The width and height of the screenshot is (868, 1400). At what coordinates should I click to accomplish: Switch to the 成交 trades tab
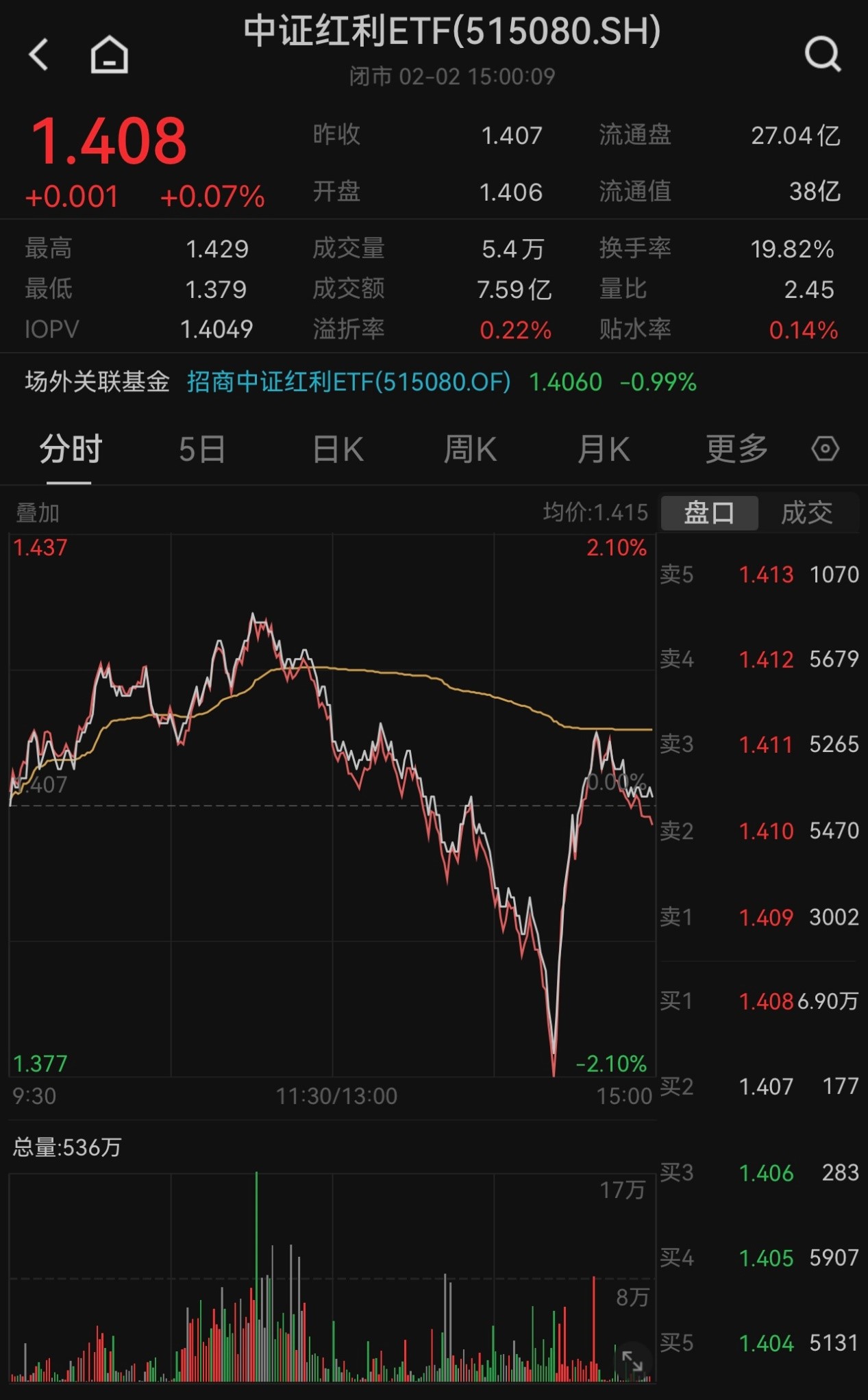pyautogui.click(x=807, y=512)
